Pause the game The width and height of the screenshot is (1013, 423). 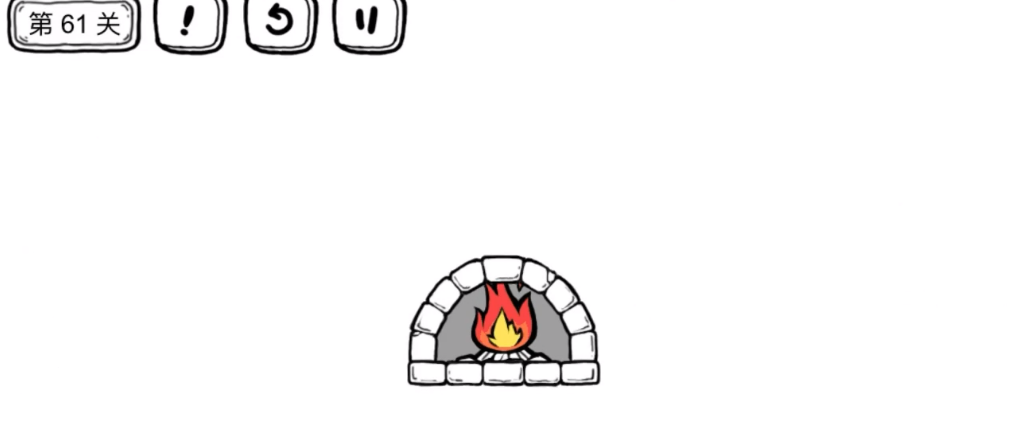tap(369, 22)
